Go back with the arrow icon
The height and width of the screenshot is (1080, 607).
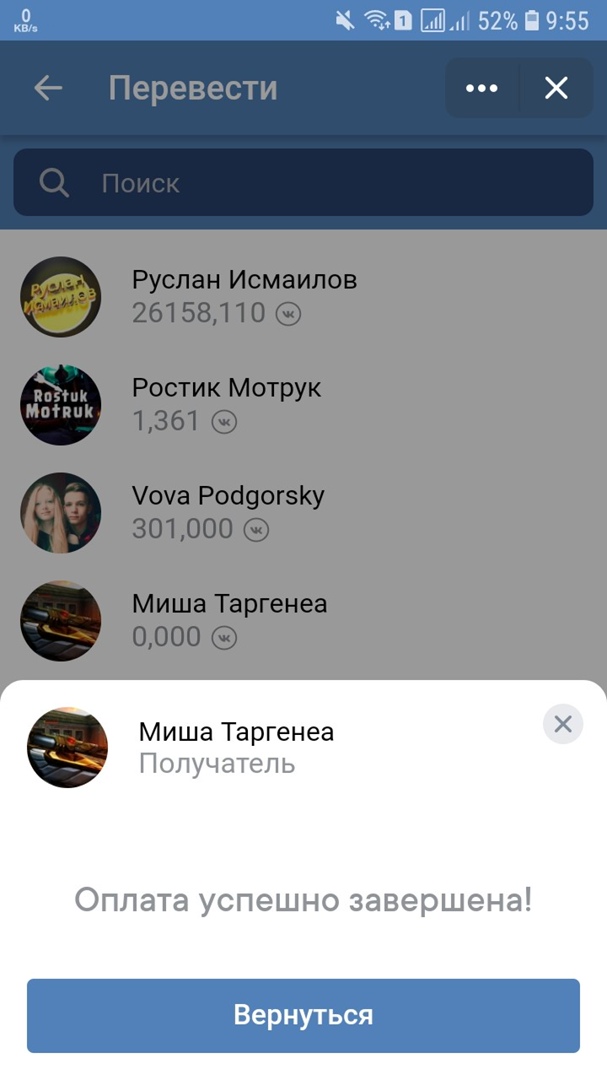click(48, 88)
